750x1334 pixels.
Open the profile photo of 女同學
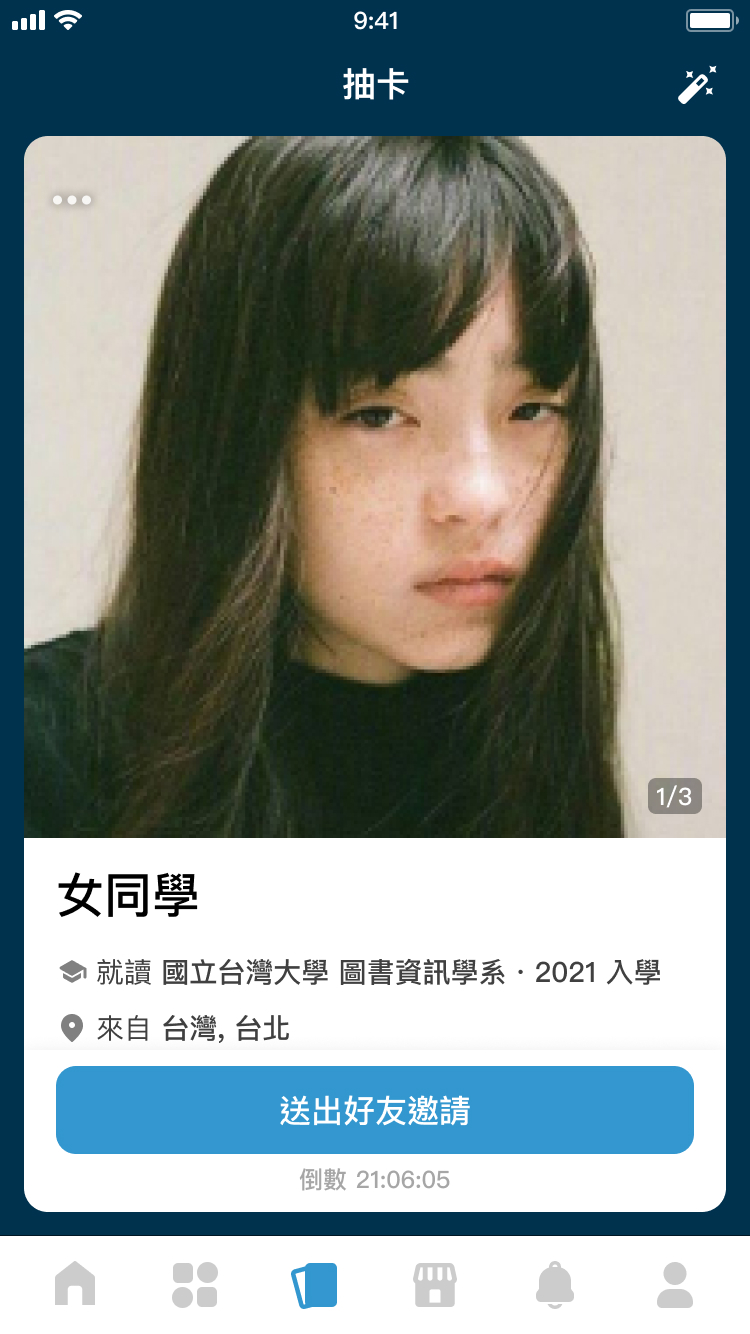(375, 487)
